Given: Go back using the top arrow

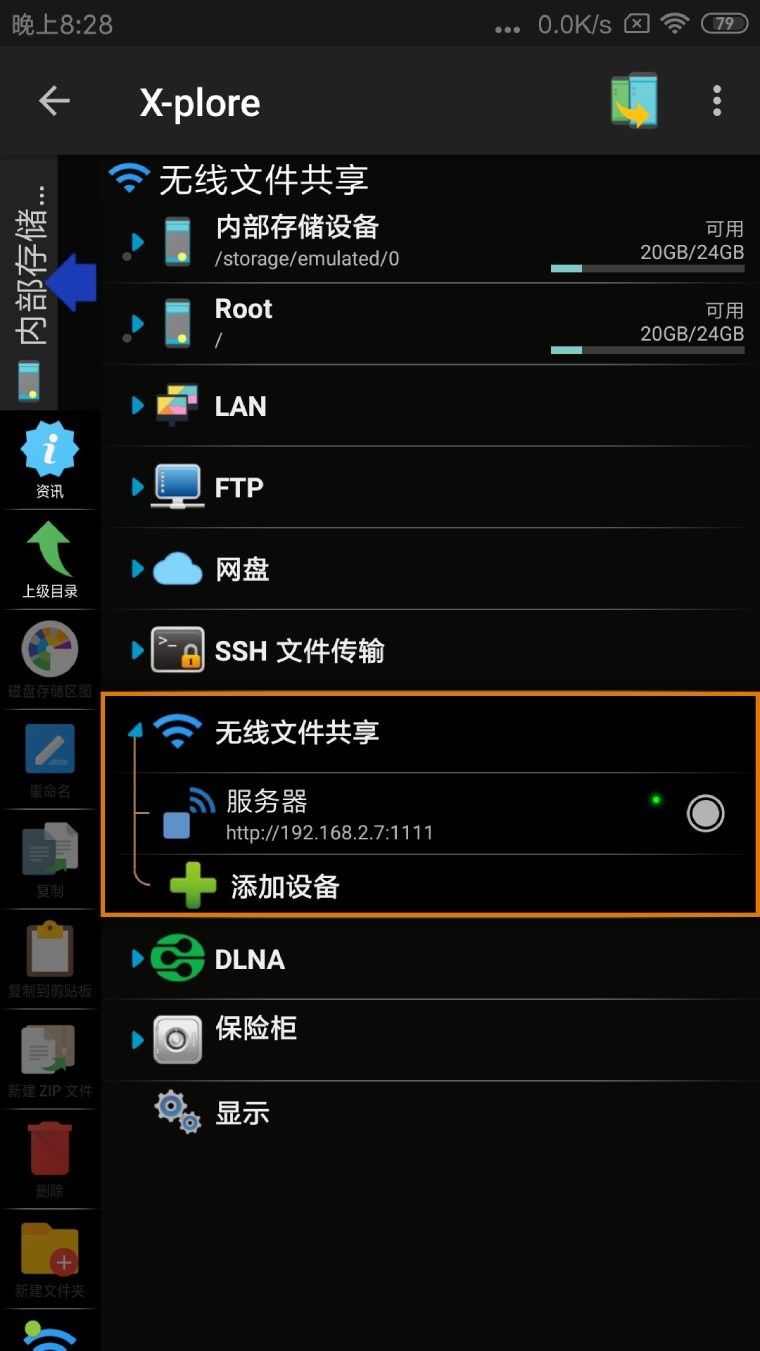Looking at the screenshot, I should pyautogui.click(x=54, y=101).
